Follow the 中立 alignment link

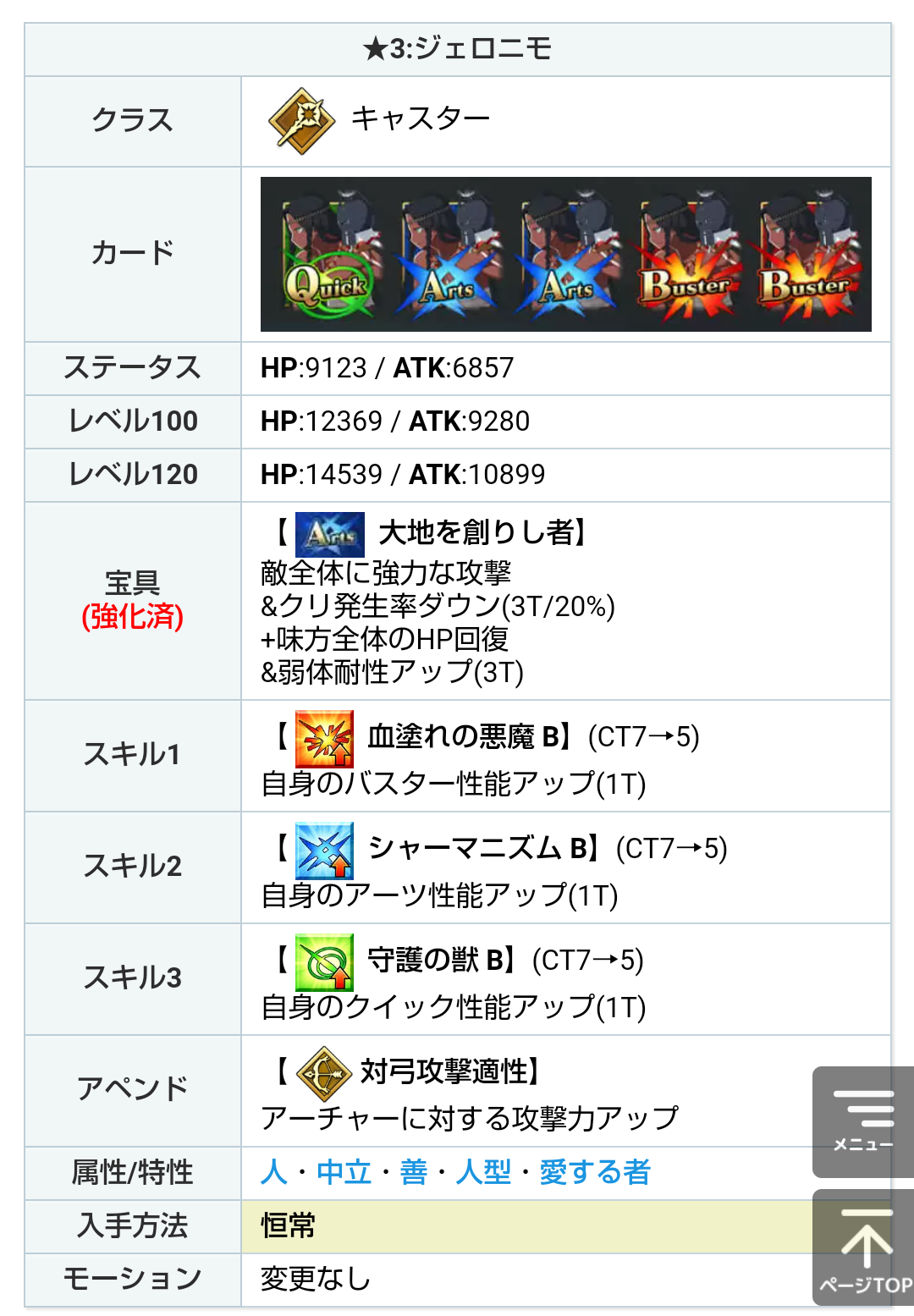[x=344, y=1172]
